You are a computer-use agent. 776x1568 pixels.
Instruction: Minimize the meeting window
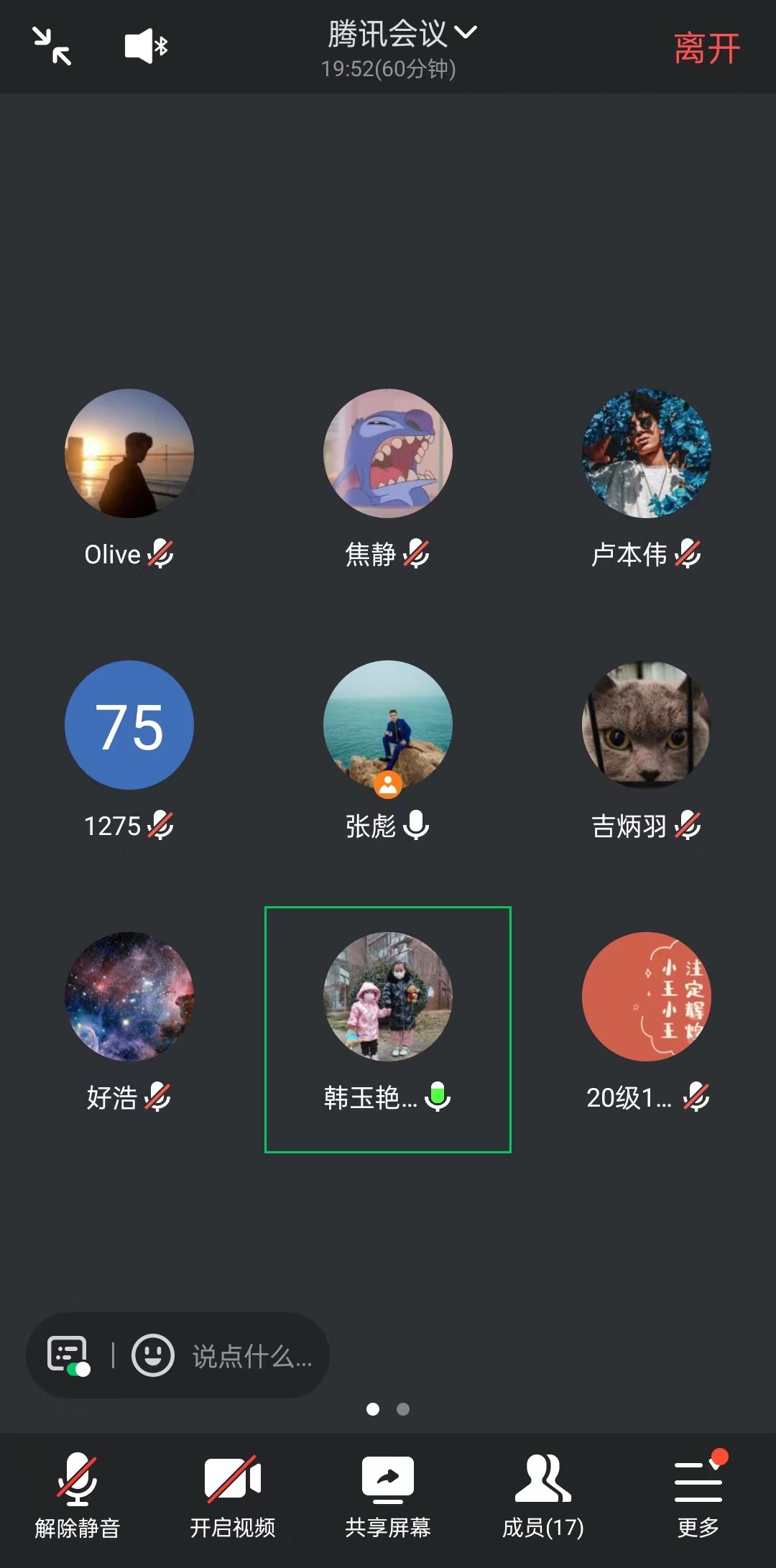(52, 47)
